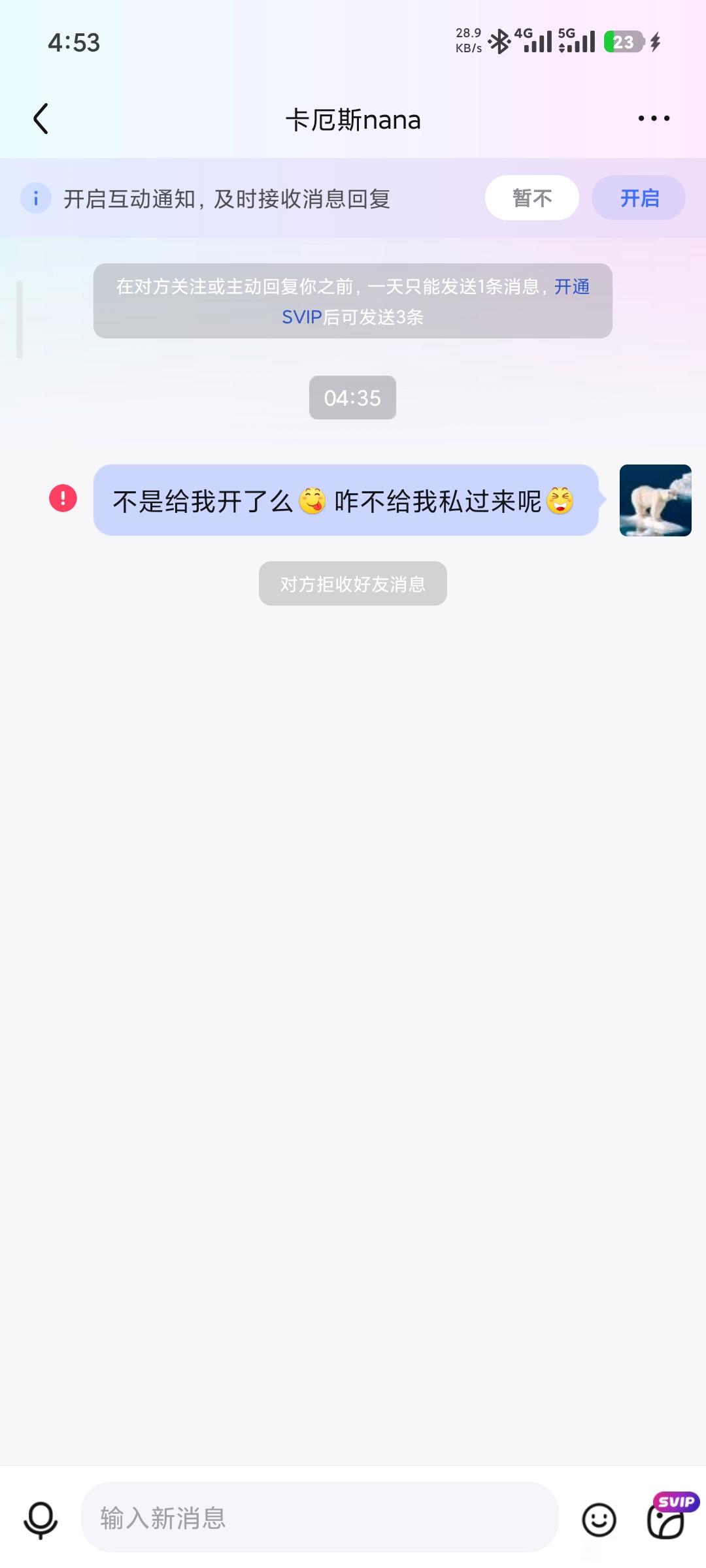Switch to voice input with microphone icon
Image resolution: width=706 pixels, height=1568 pixels.
tap(41, 1518)
